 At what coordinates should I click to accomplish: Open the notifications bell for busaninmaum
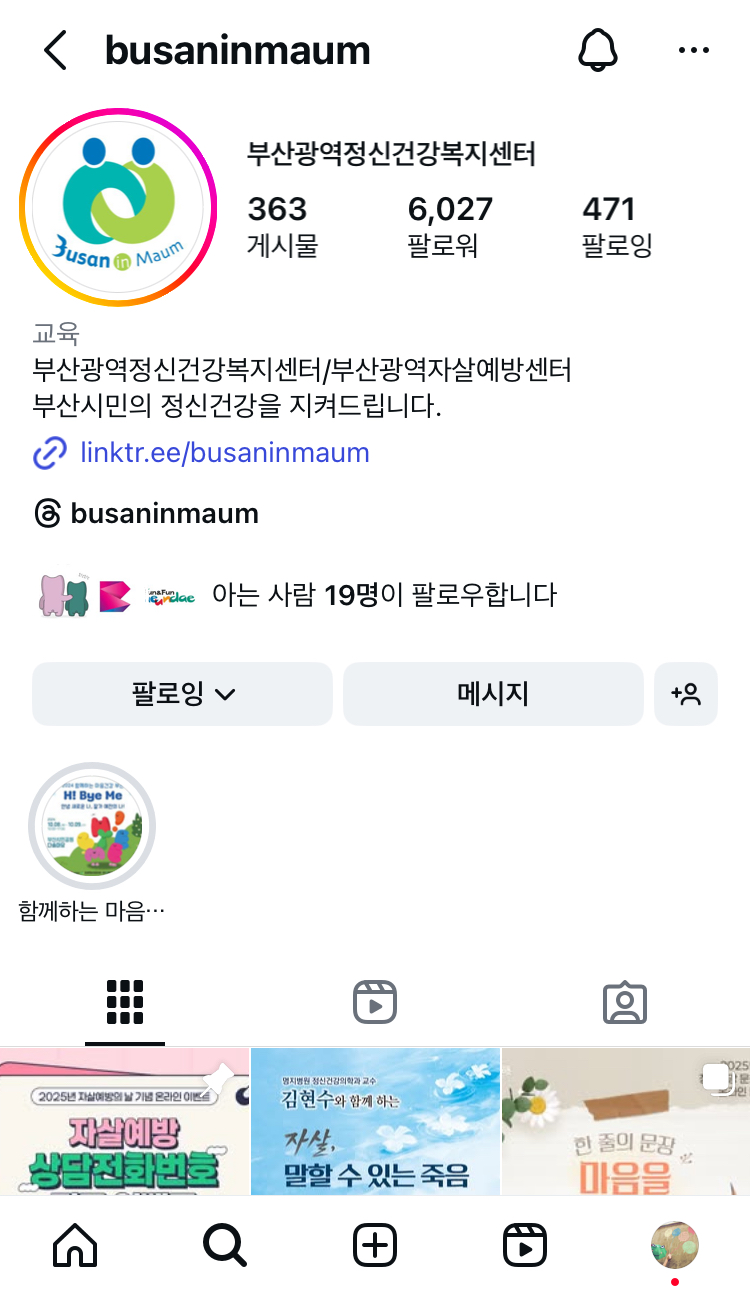click(x=598, y=50)
